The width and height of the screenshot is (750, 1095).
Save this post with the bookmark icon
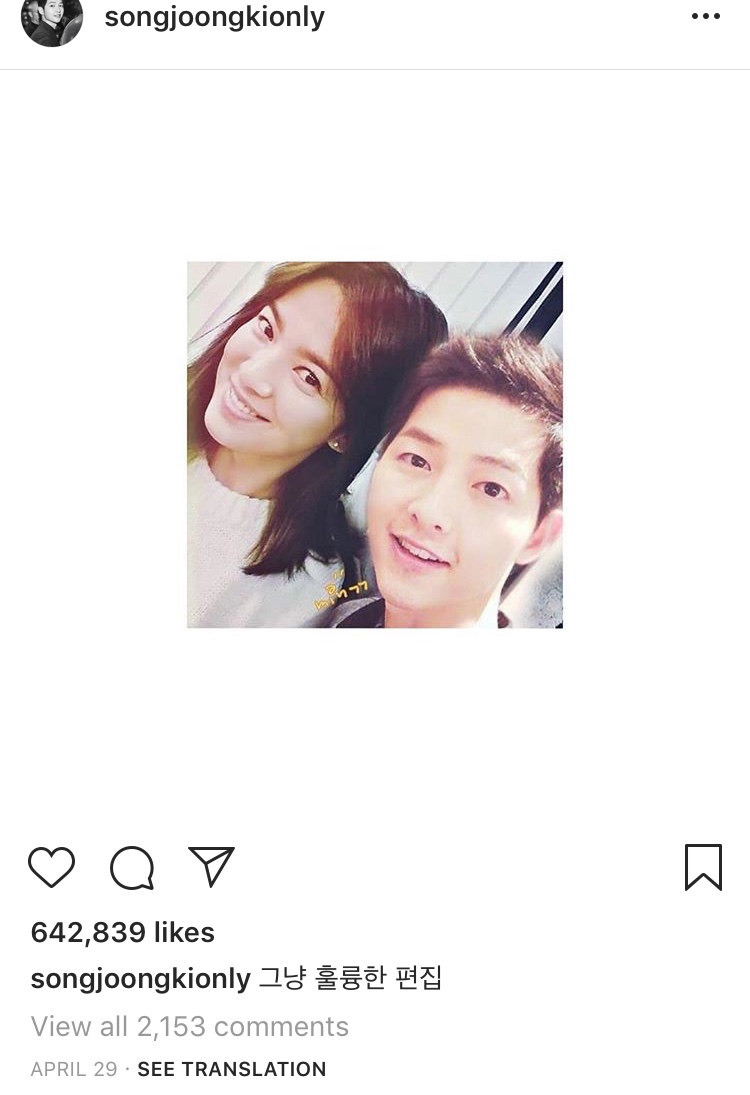pyautogui.click(x=703, y=867)
